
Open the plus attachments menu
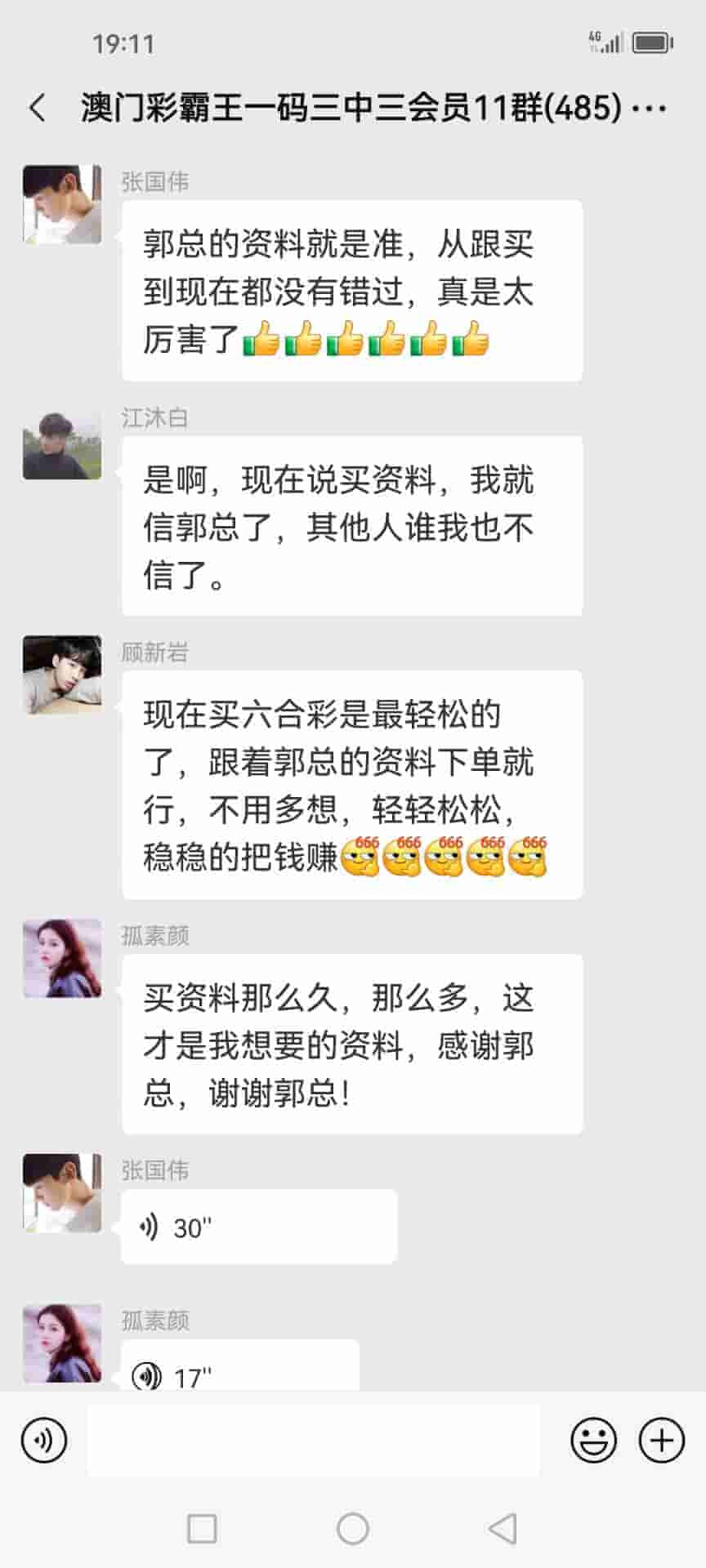pos(661,1441)
